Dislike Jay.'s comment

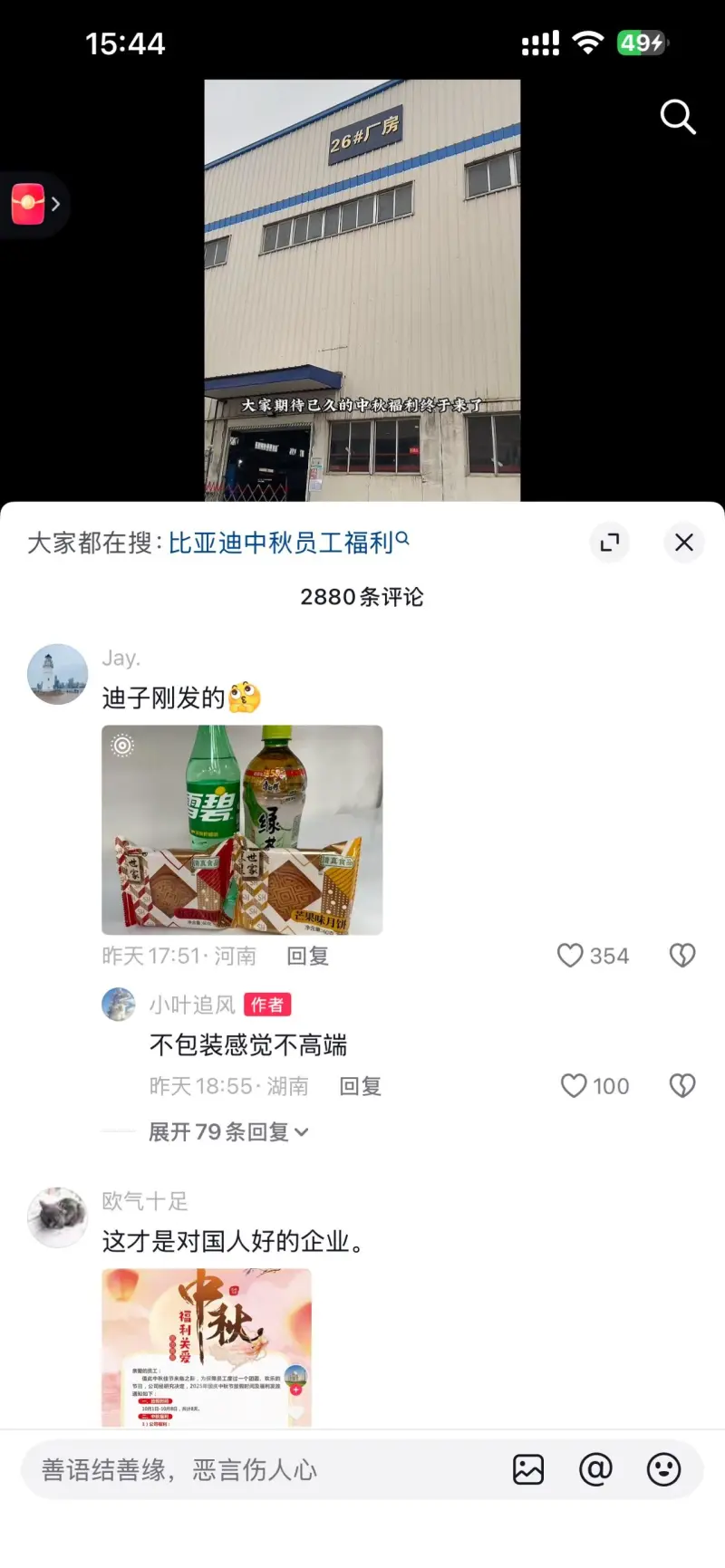[x=681, y=956]
